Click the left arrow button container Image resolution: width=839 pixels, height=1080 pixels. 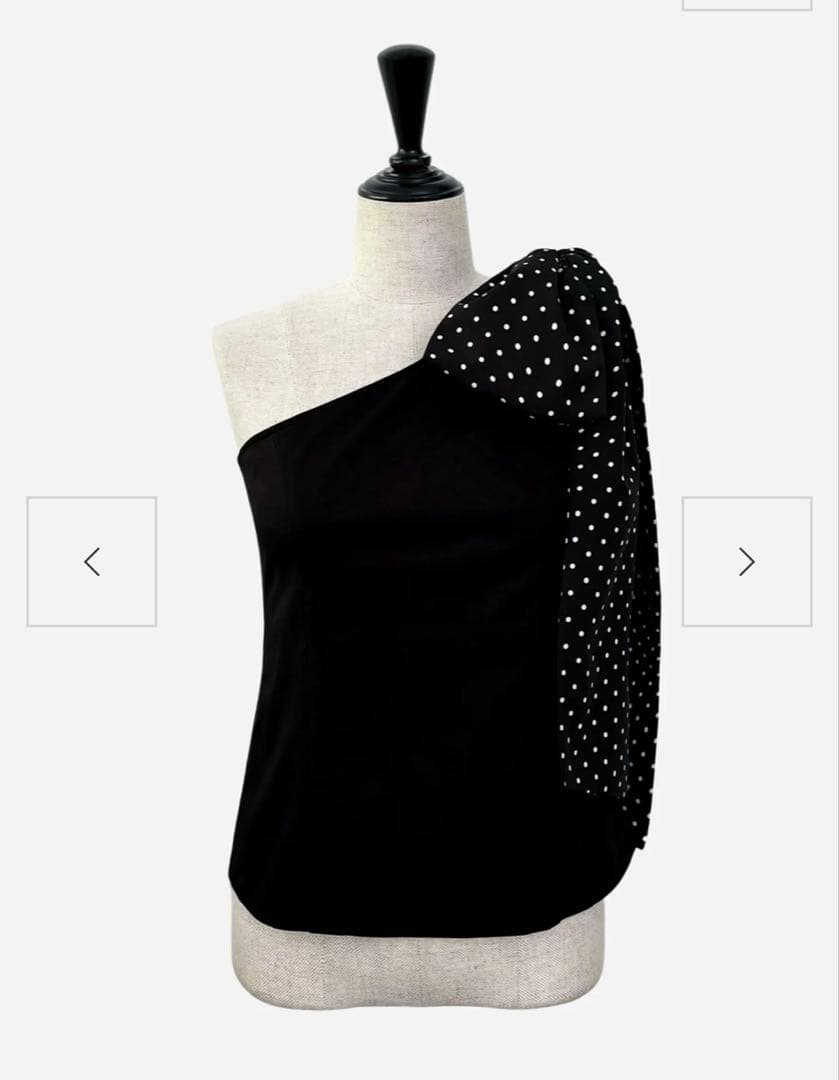pos(91,562)
